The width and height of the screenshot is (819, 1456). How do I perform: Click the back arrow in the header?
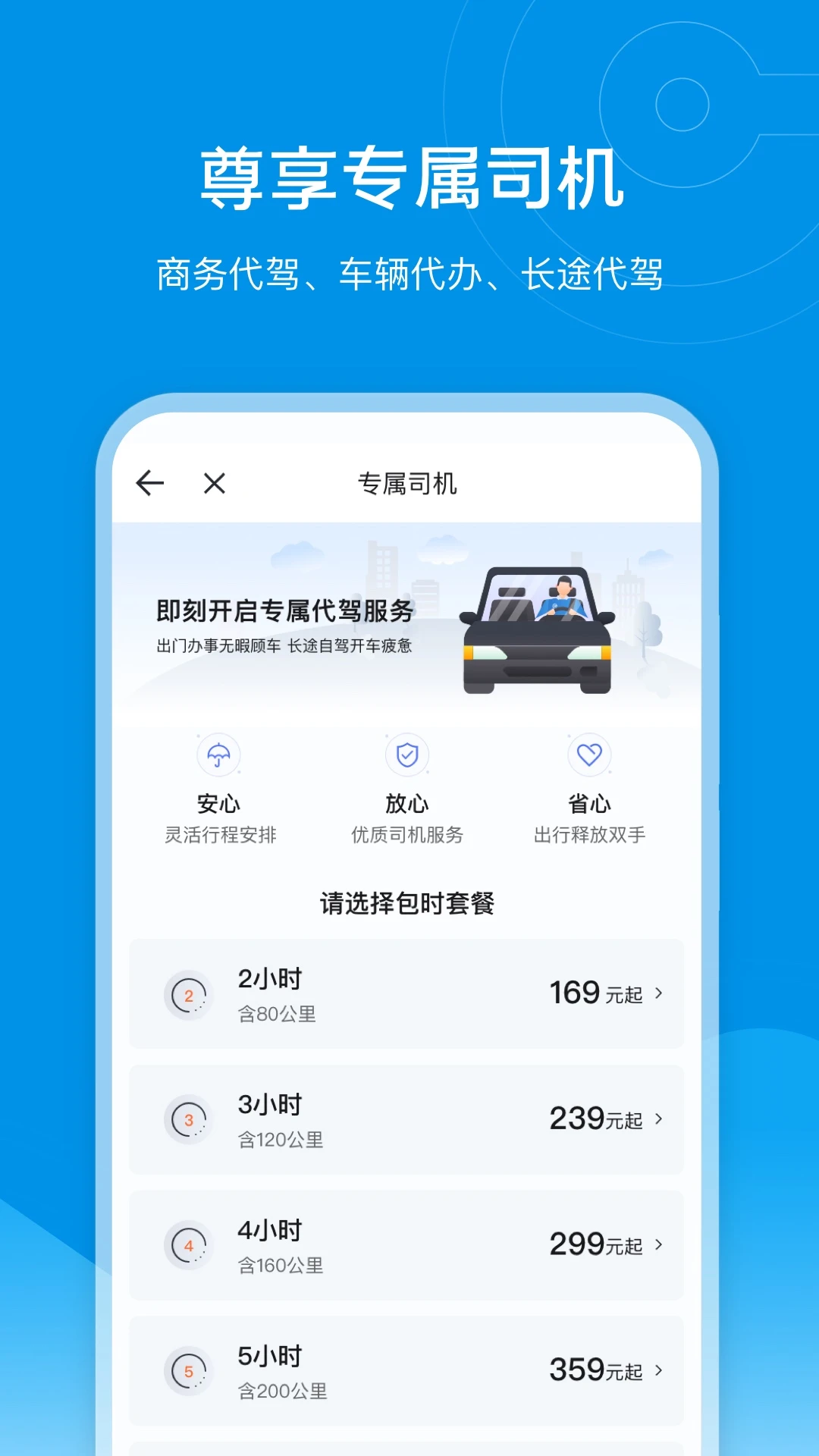[x=150, y=482]
